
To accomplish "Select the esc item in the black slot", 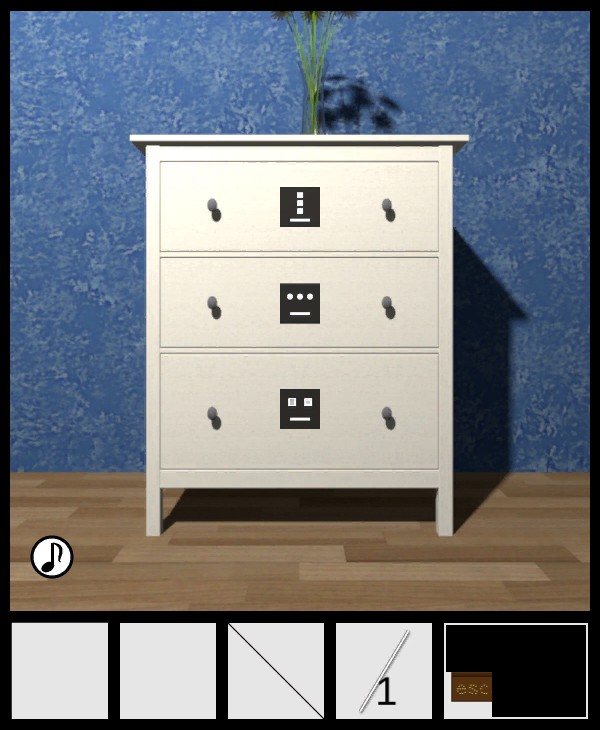I will click(x=471, y=688).
